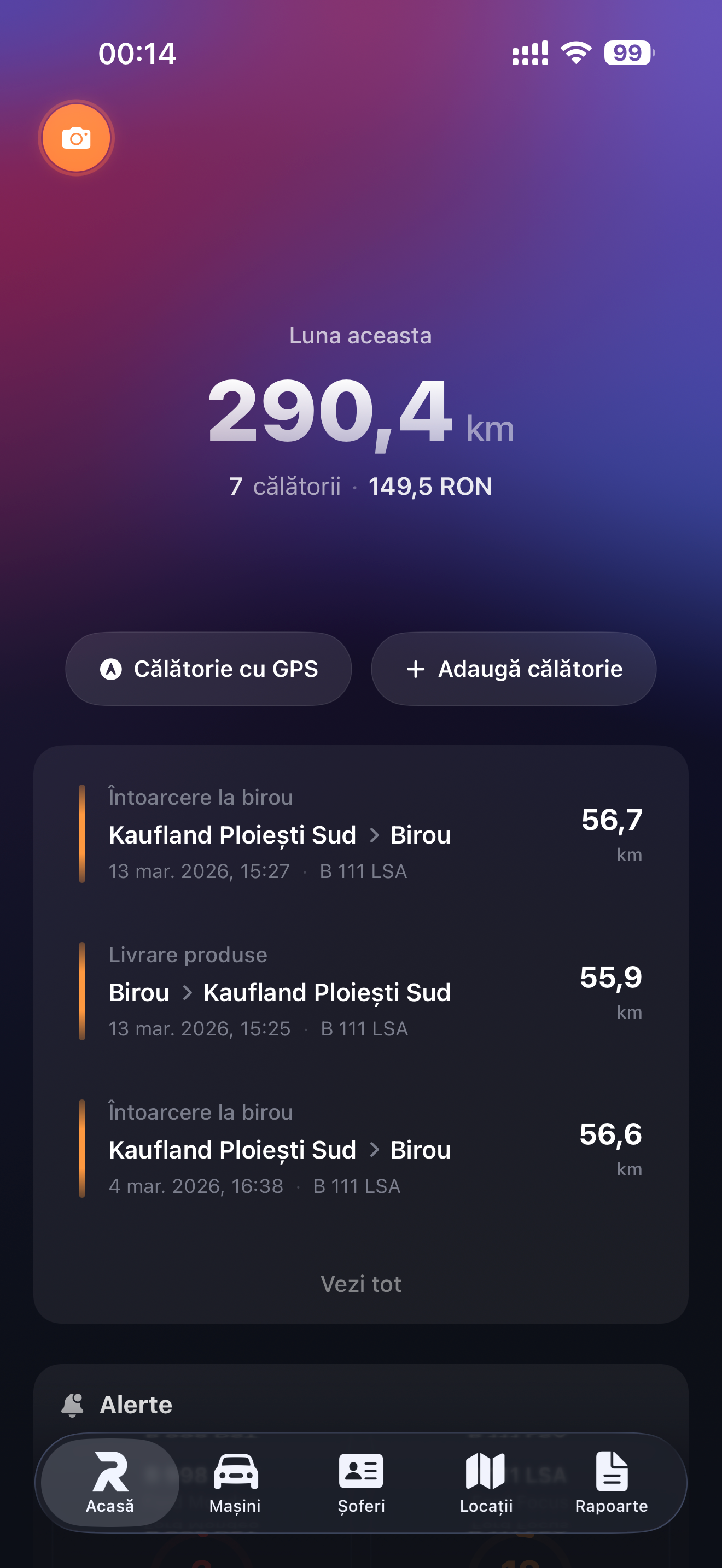722x1568 pixels.
Task: Switch to the Mașini tab
Action: pos(235,1483)
